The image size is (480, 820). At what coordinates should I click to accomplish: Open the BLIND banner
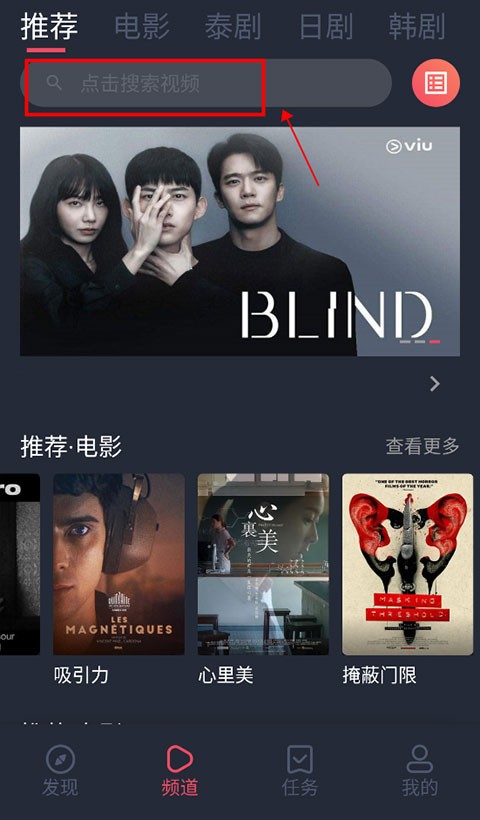[x=240, y=241]
